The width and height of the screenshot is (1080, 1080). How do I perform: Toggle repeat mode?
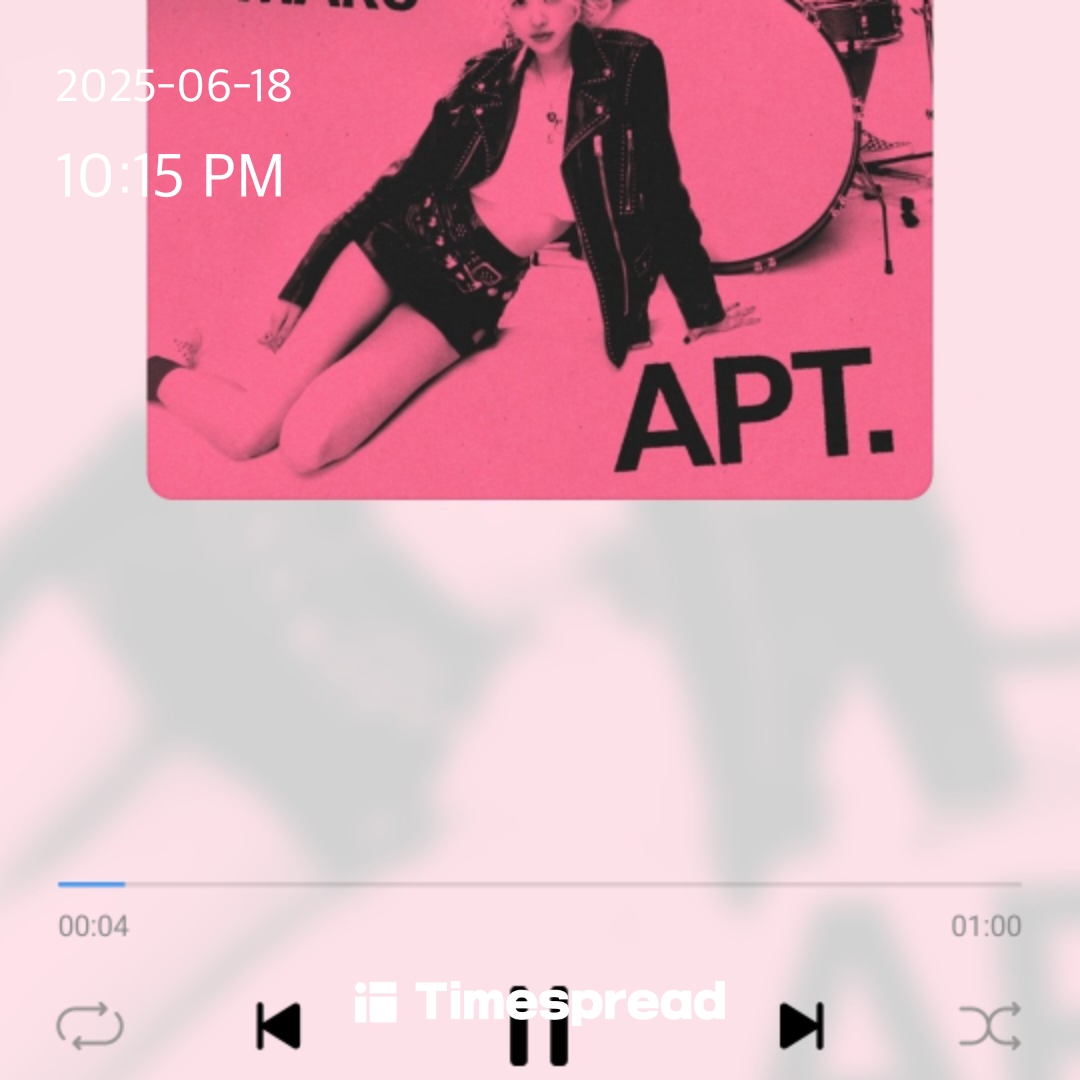pyautogui.click(x=90, y=1027)
